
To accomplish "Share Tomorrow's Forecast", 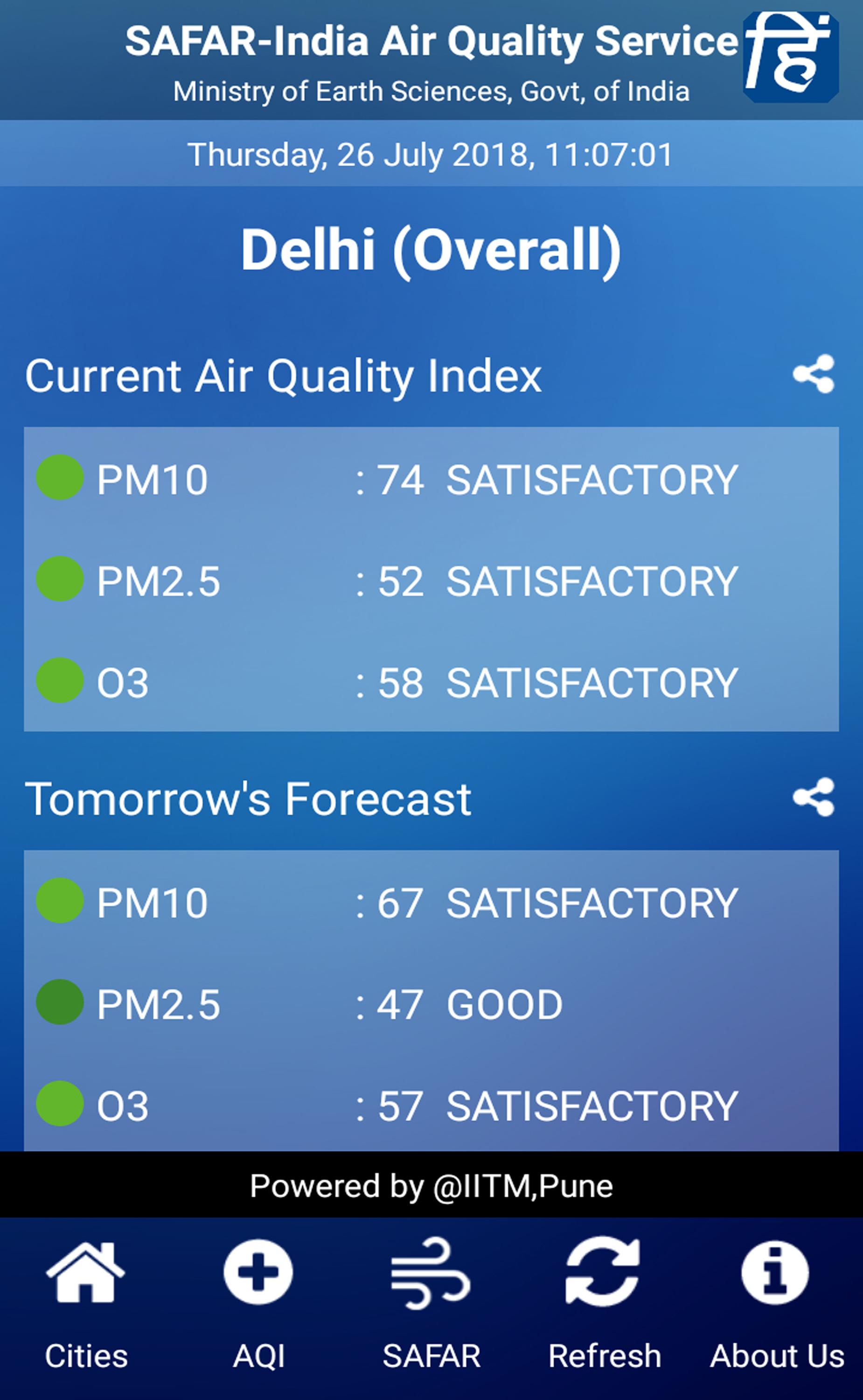I will point(814,797).
